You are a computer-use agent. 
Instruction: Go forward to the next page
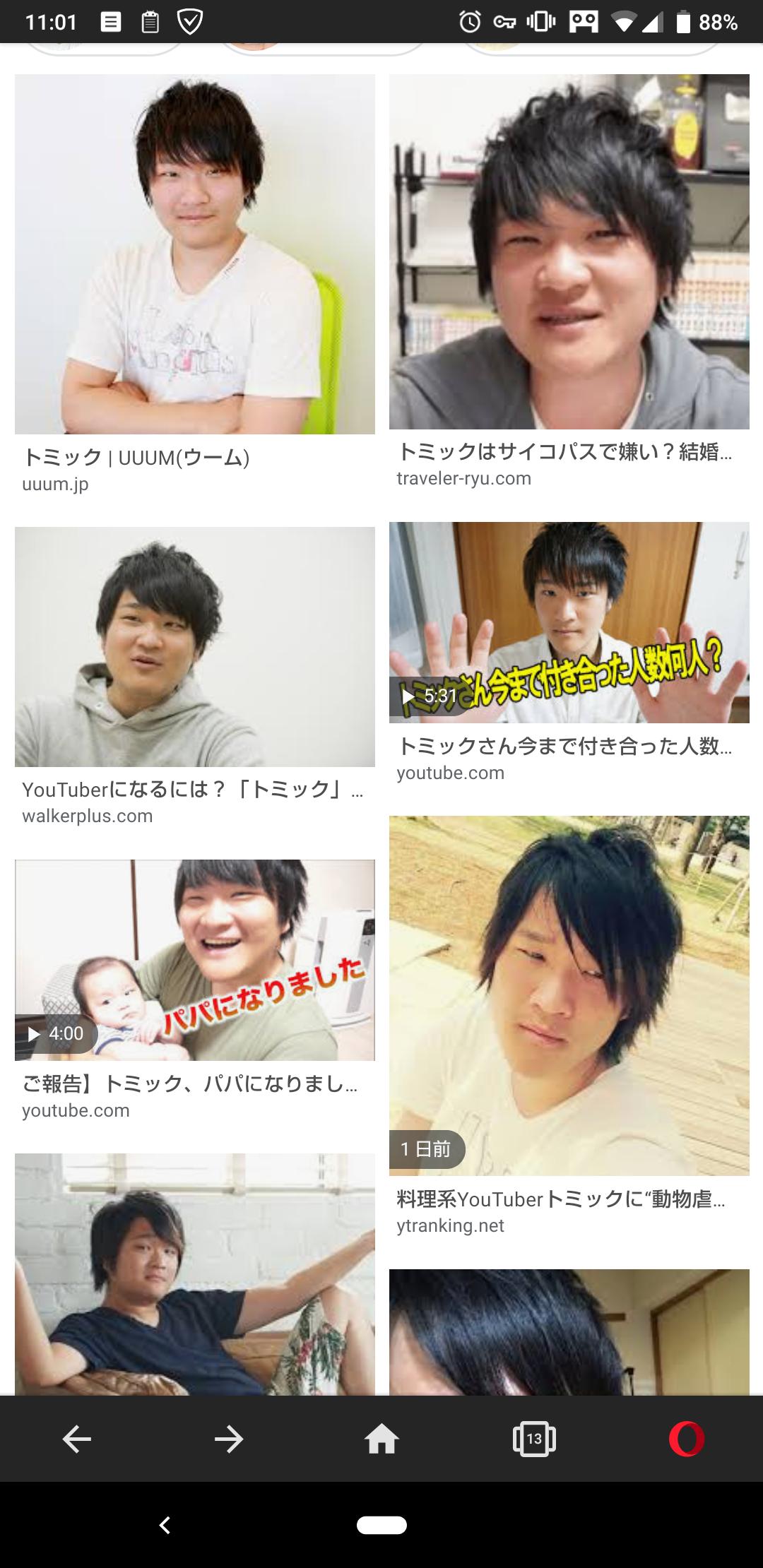[x=229, y=1439]
